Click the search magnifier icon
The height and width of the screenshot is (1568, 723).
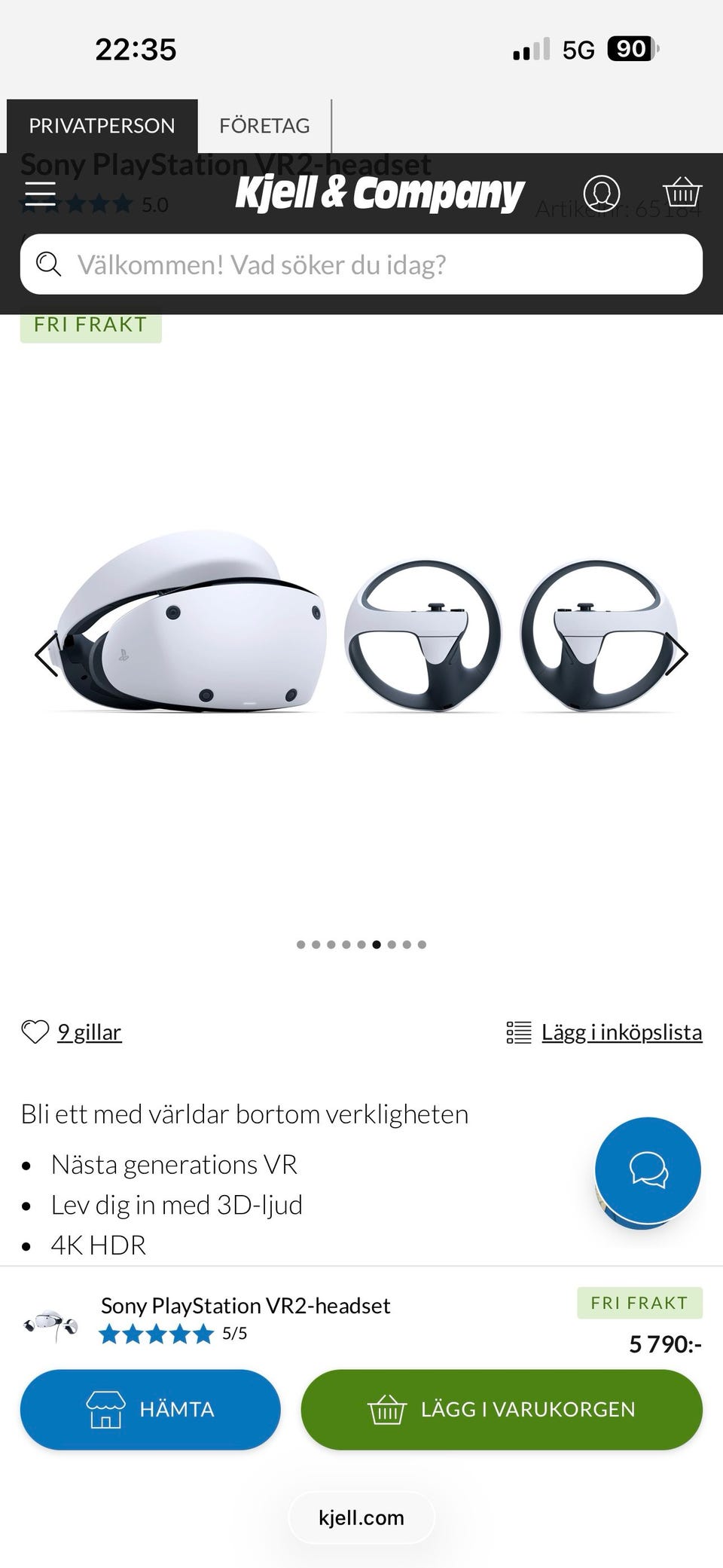(x=49, y=264)
